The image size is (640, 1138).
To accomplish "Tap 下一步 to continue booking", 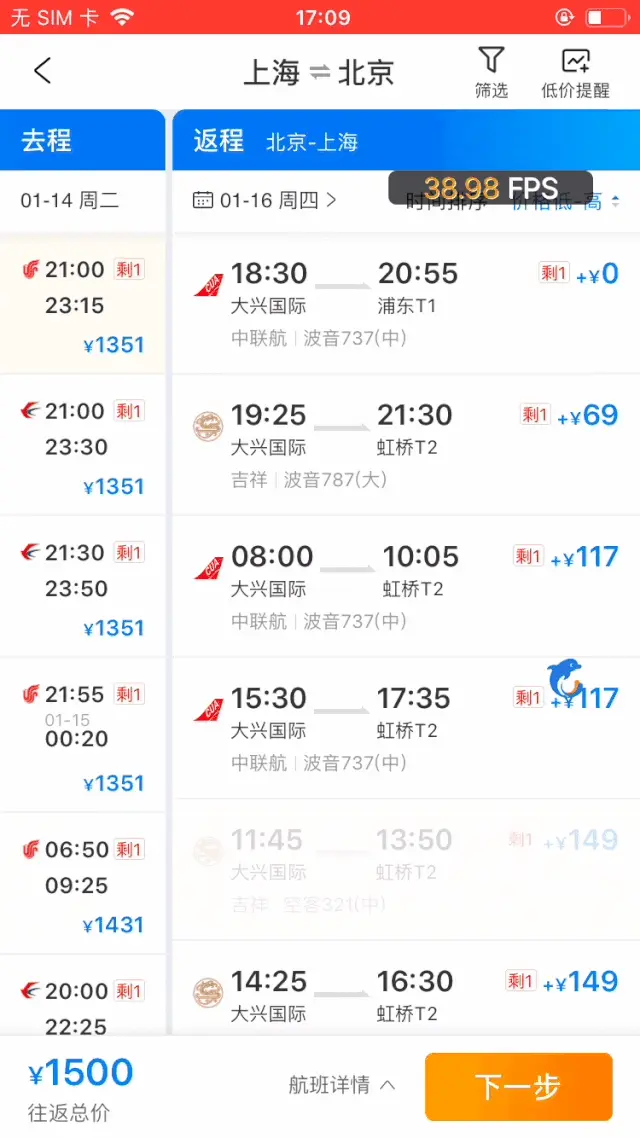I will coord(519,1086).
